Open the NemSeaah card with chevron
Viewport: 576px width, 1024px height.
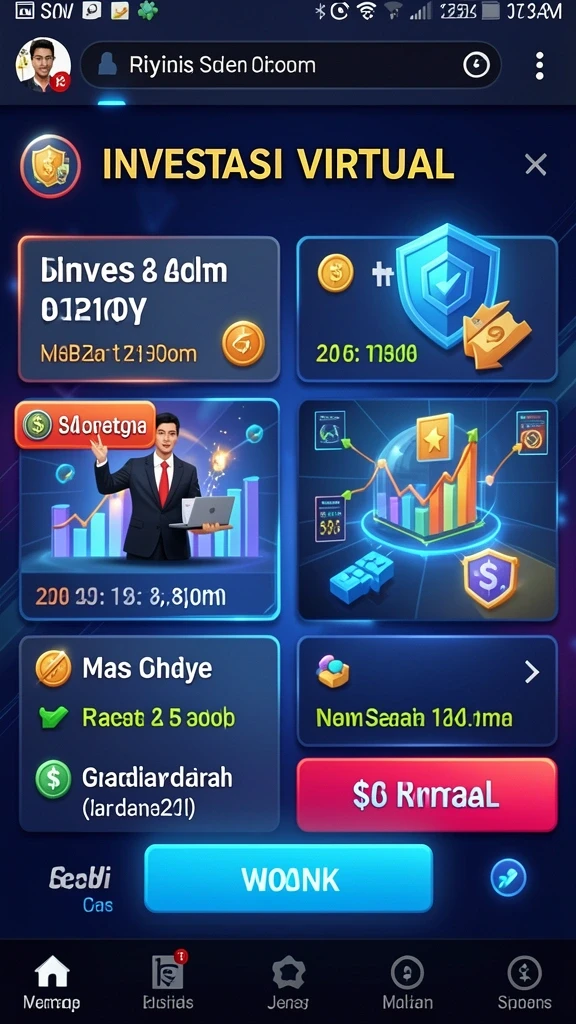pos(427,691)
